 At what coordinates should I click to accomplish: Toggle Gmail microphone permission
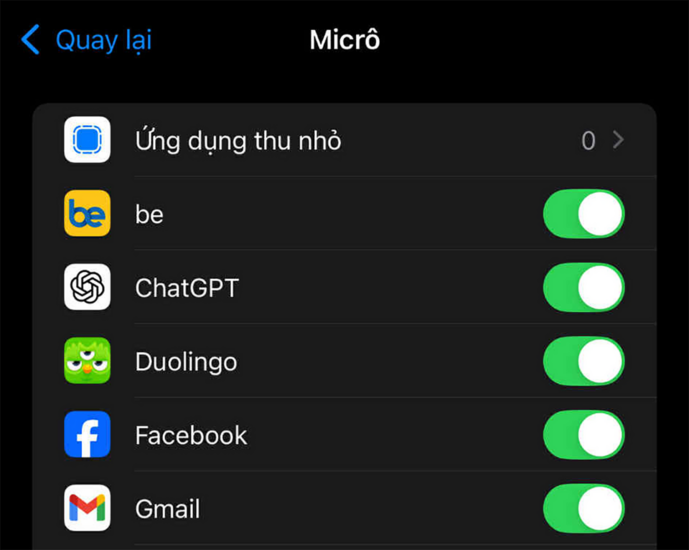point(583,509)
